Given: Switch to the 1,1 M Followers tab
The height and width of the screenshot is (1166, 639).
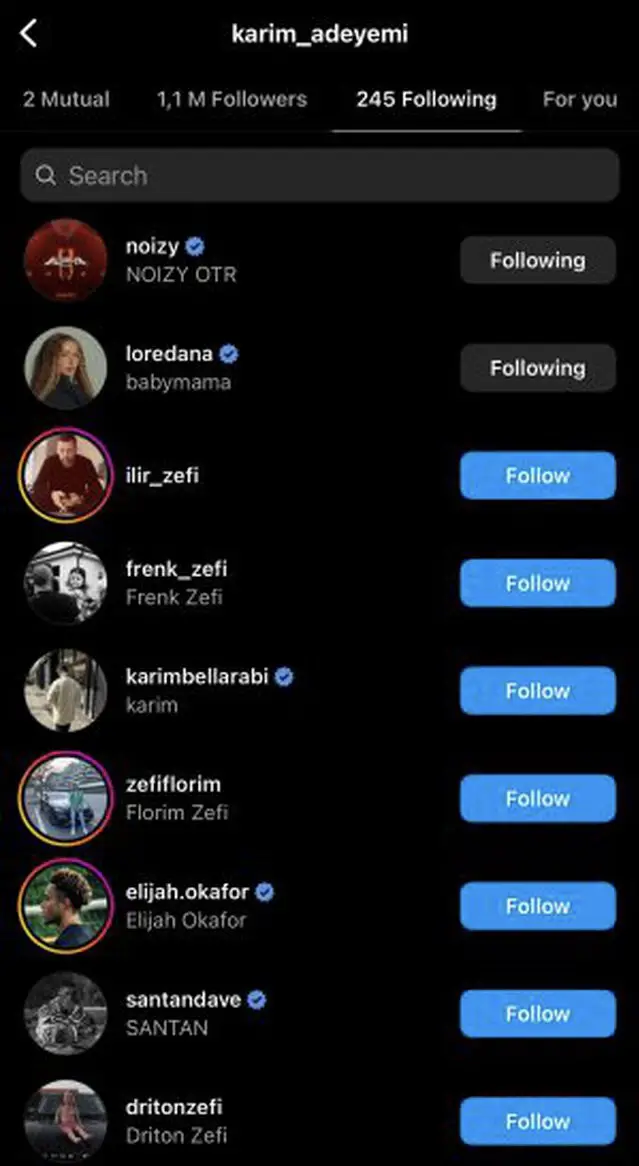Looking at the screenshot, I should tap(231, 99).
